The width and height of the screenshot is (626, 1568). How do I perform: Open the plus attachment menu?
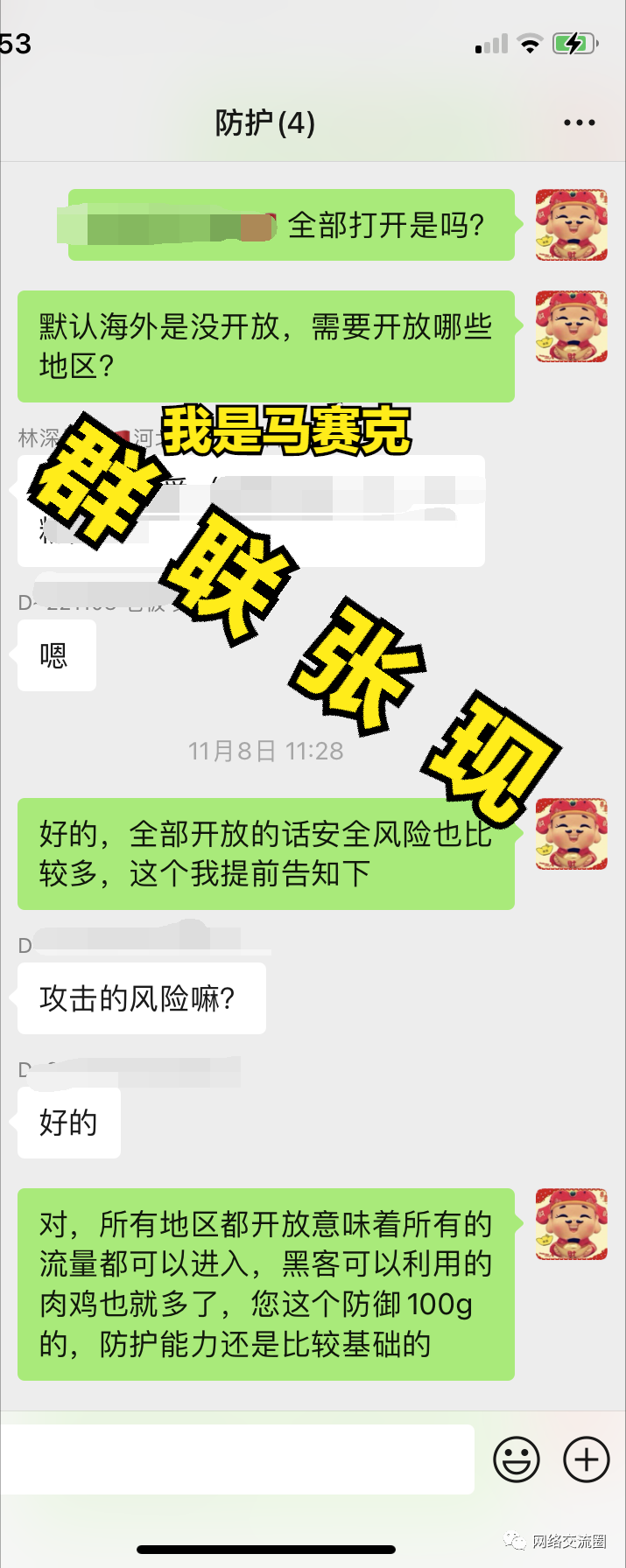pos(586,1459)
